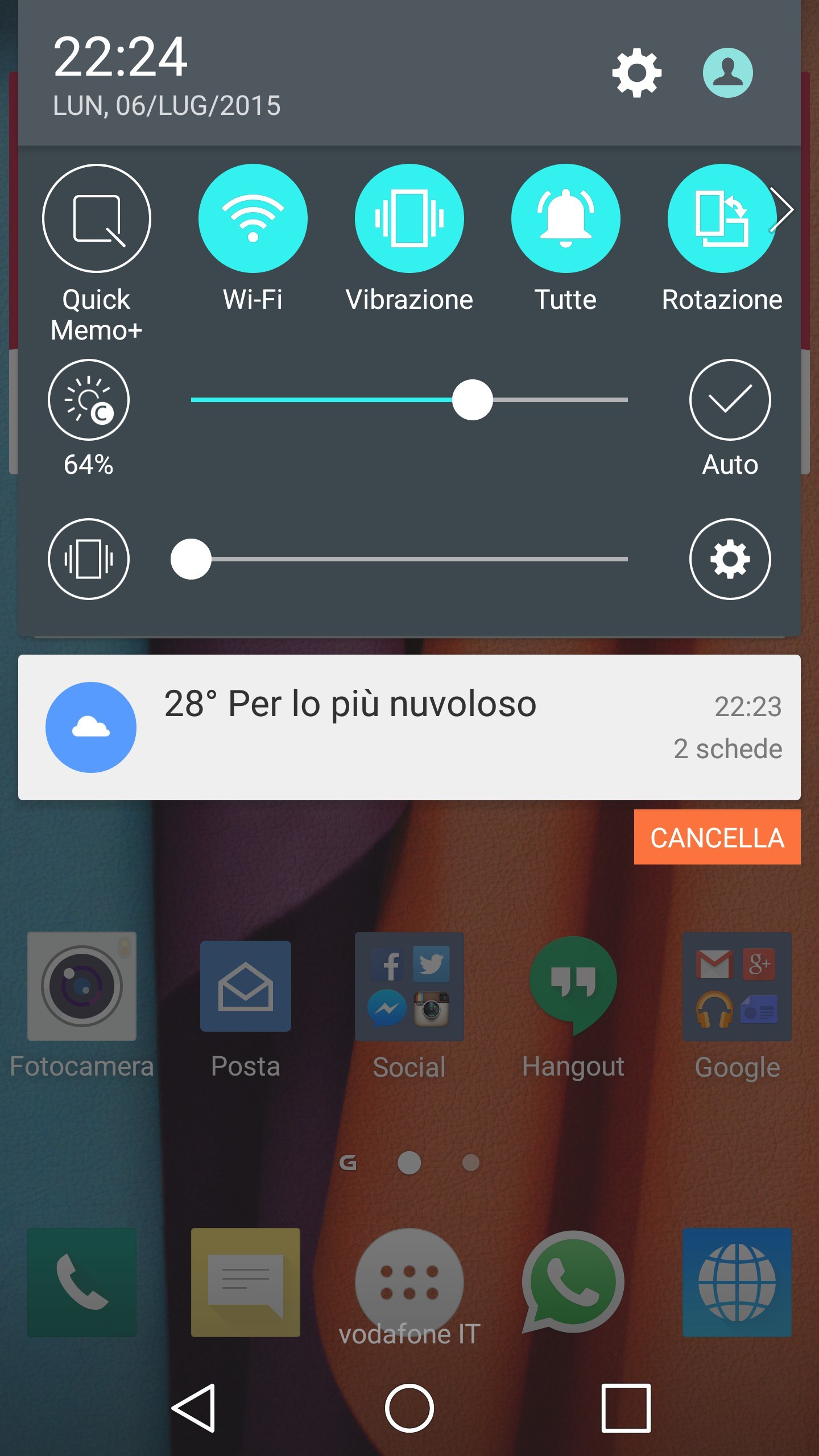
Task: Go back using the navigation bar
Action: (x=194, y=1408)
